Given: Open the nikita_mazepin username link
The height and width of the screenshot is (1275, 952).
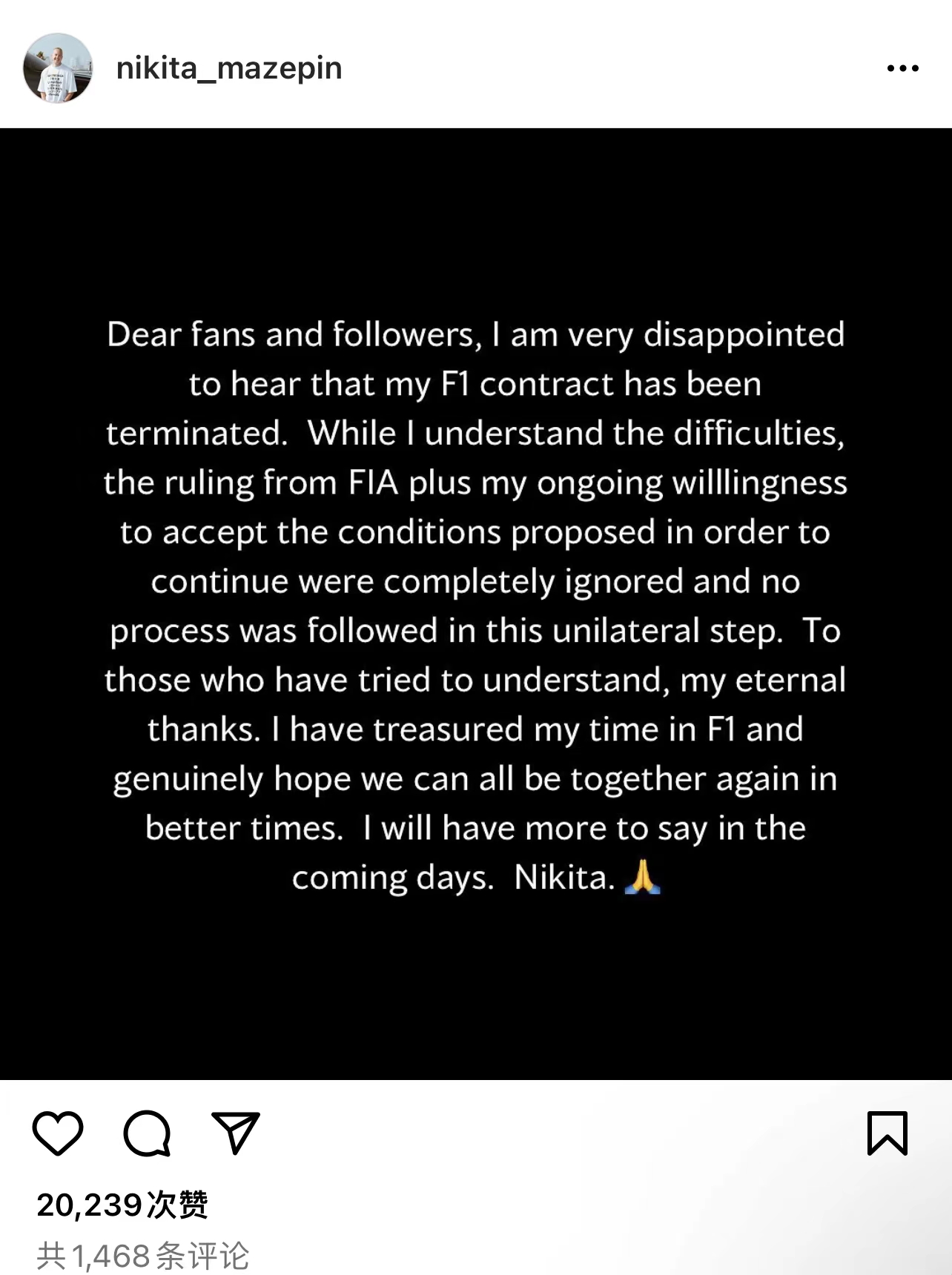Looking at the screenshot, I should tap(229, 68).
